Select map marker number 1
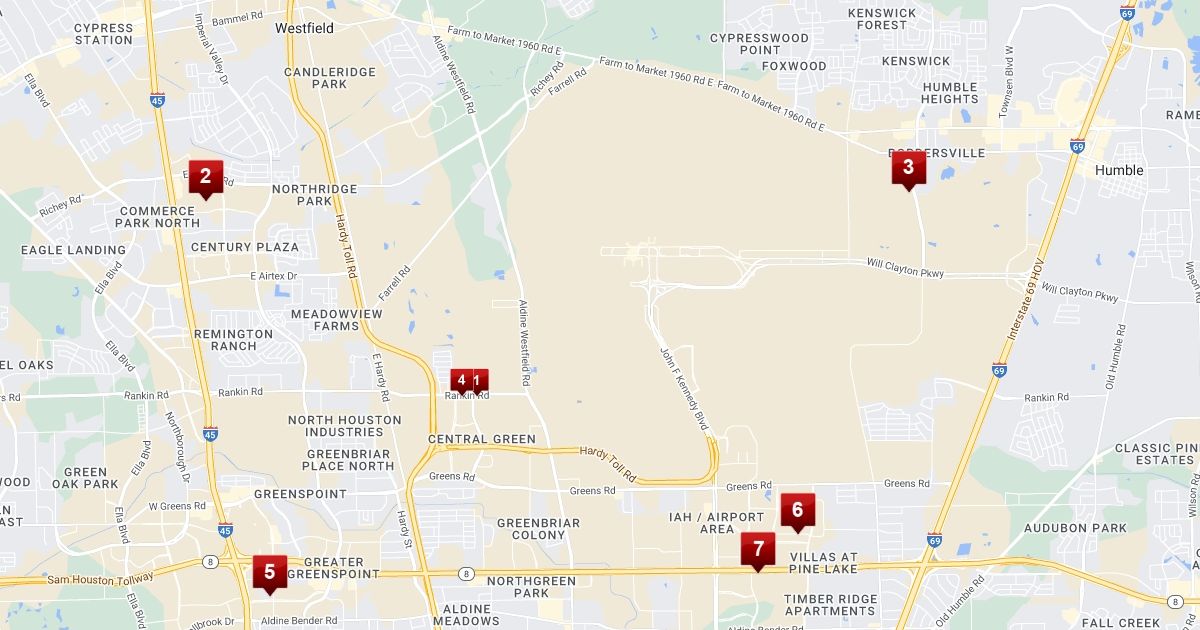The image size is (1200, 630). tap(479, 380)
